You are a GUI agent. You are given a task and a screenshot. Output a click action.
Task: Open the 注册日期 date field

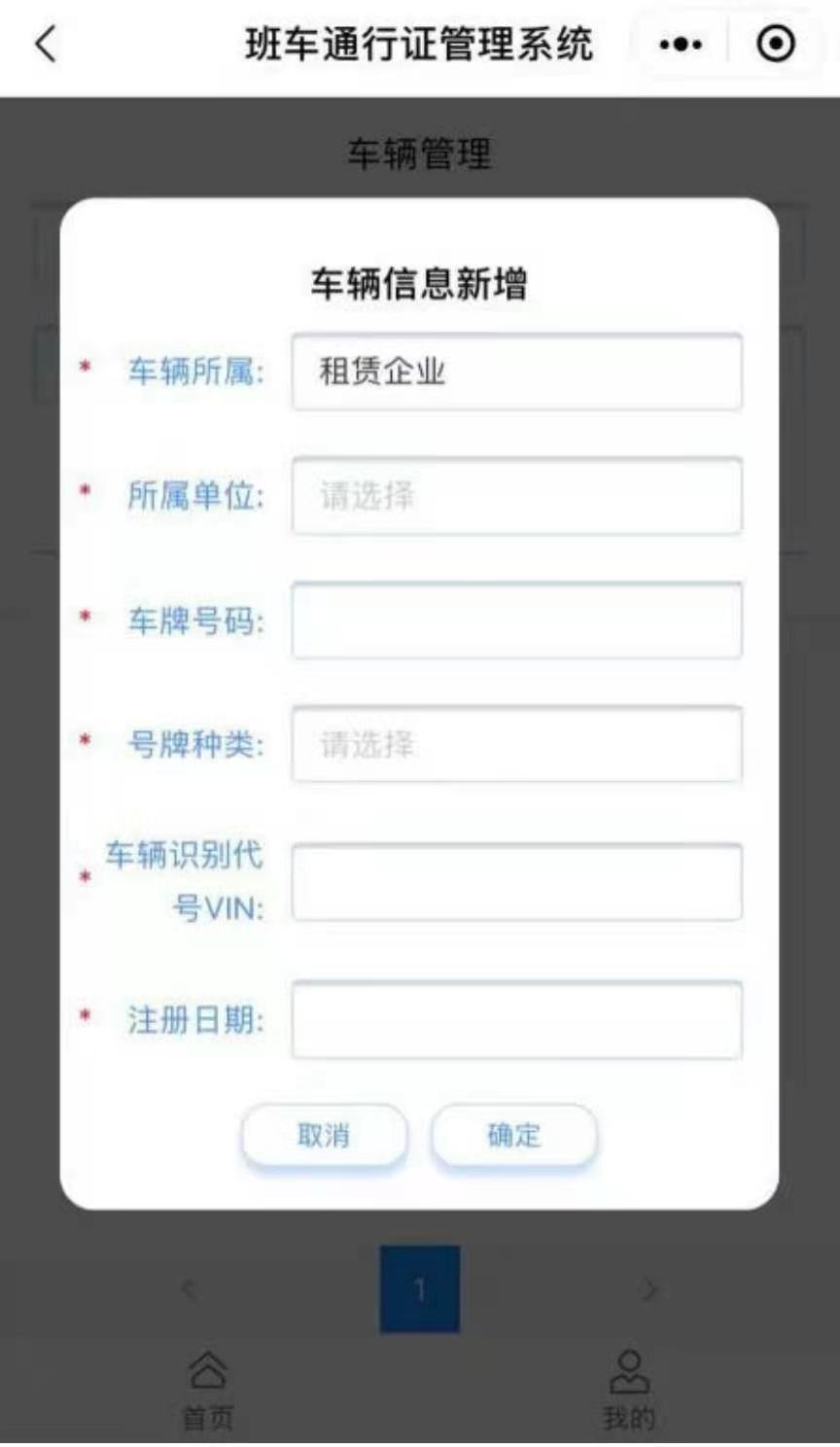[x=516, y=1020]
